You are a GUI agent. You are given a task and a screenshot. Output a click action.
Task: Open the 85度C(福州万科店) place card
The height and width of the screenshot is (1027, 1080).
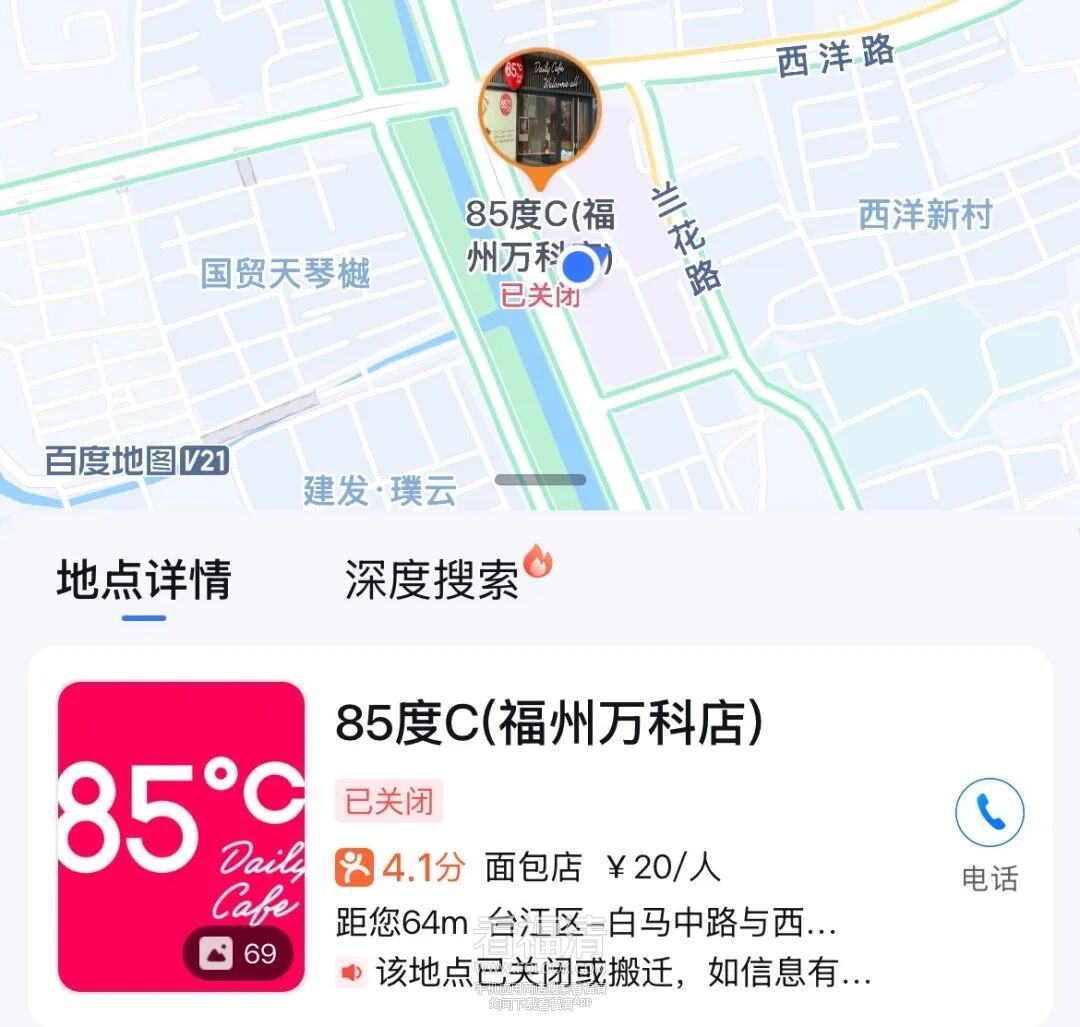[x=548, y=724]
